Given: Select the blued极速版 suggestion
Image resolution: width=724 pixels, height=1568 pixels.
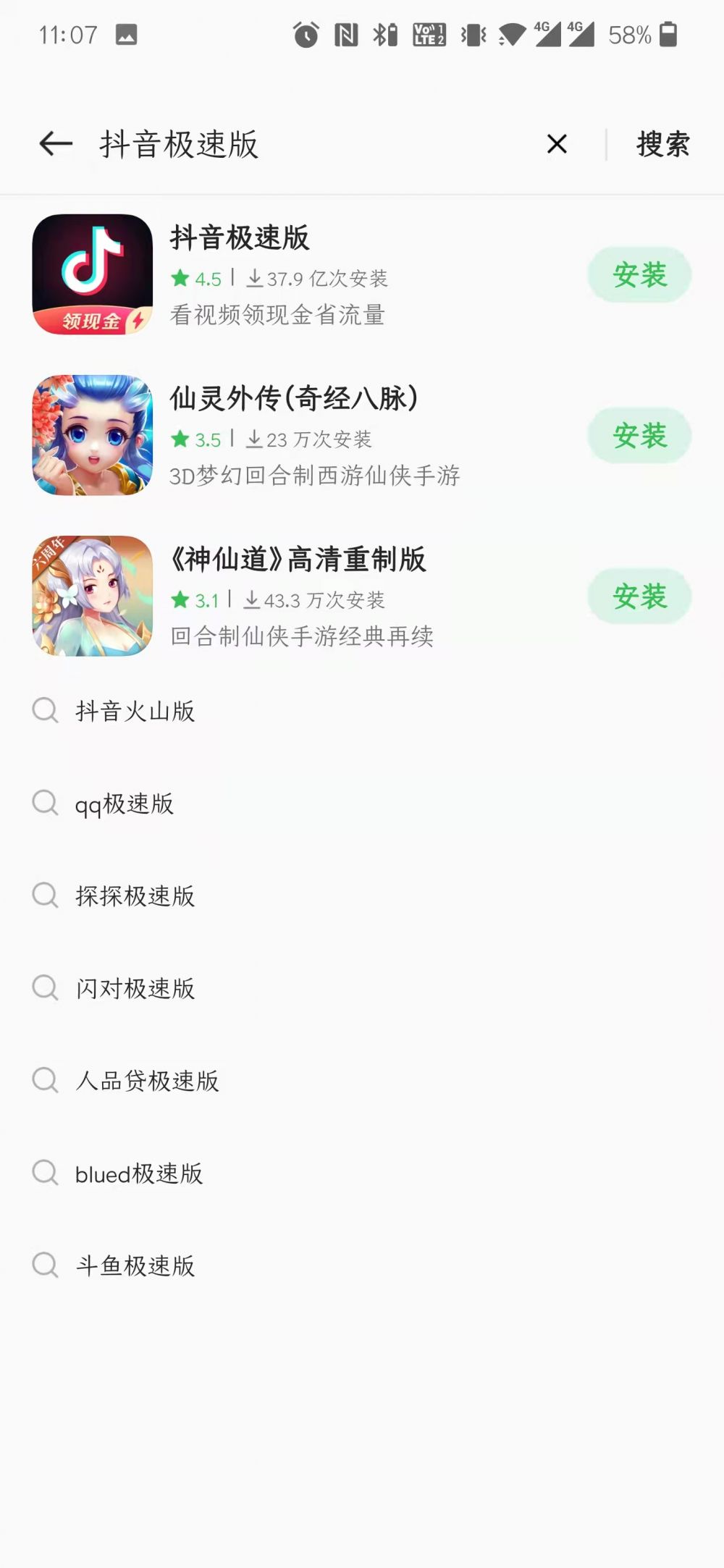Looking at the screenshot, I should (x=140, y=1173).
